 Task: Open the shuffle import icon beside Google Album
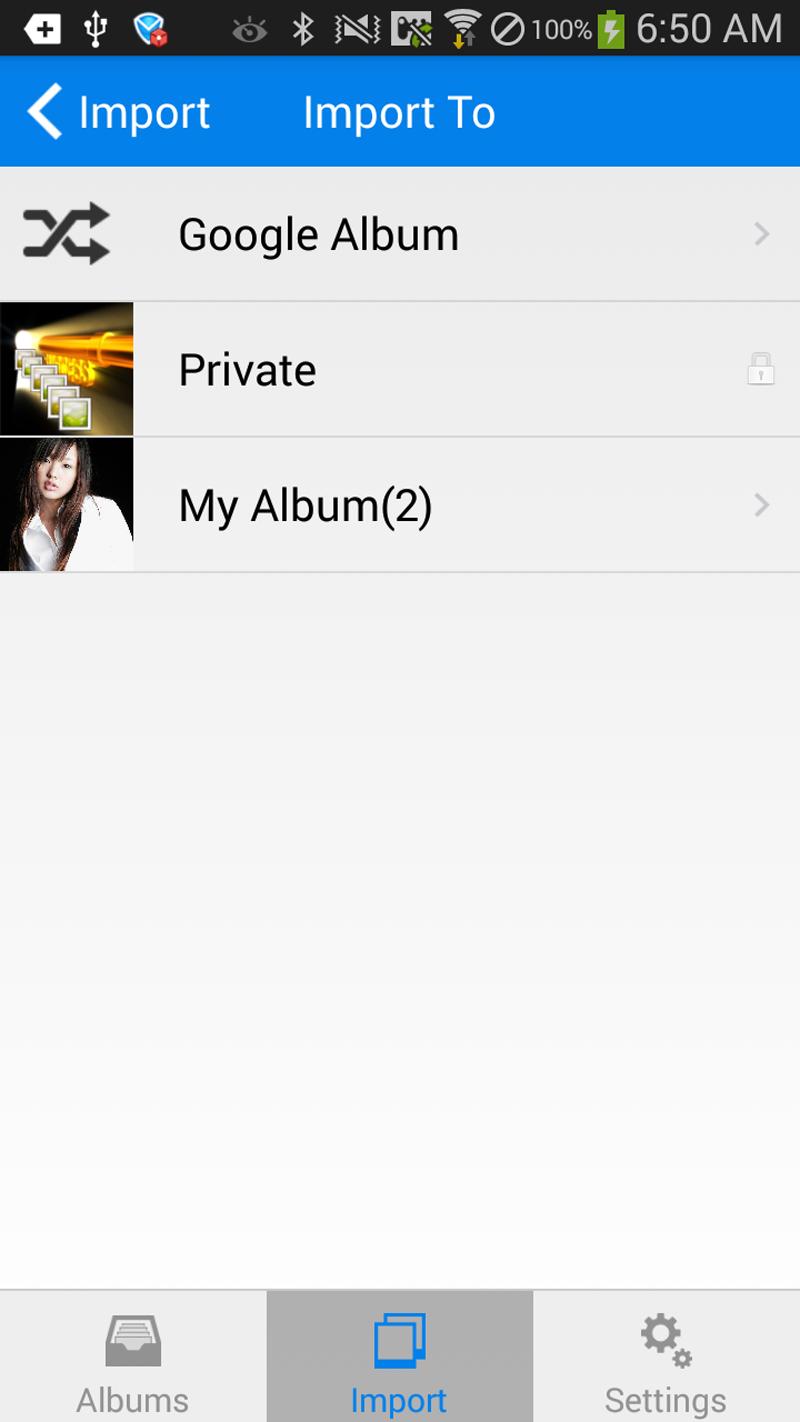pos(65,233)
